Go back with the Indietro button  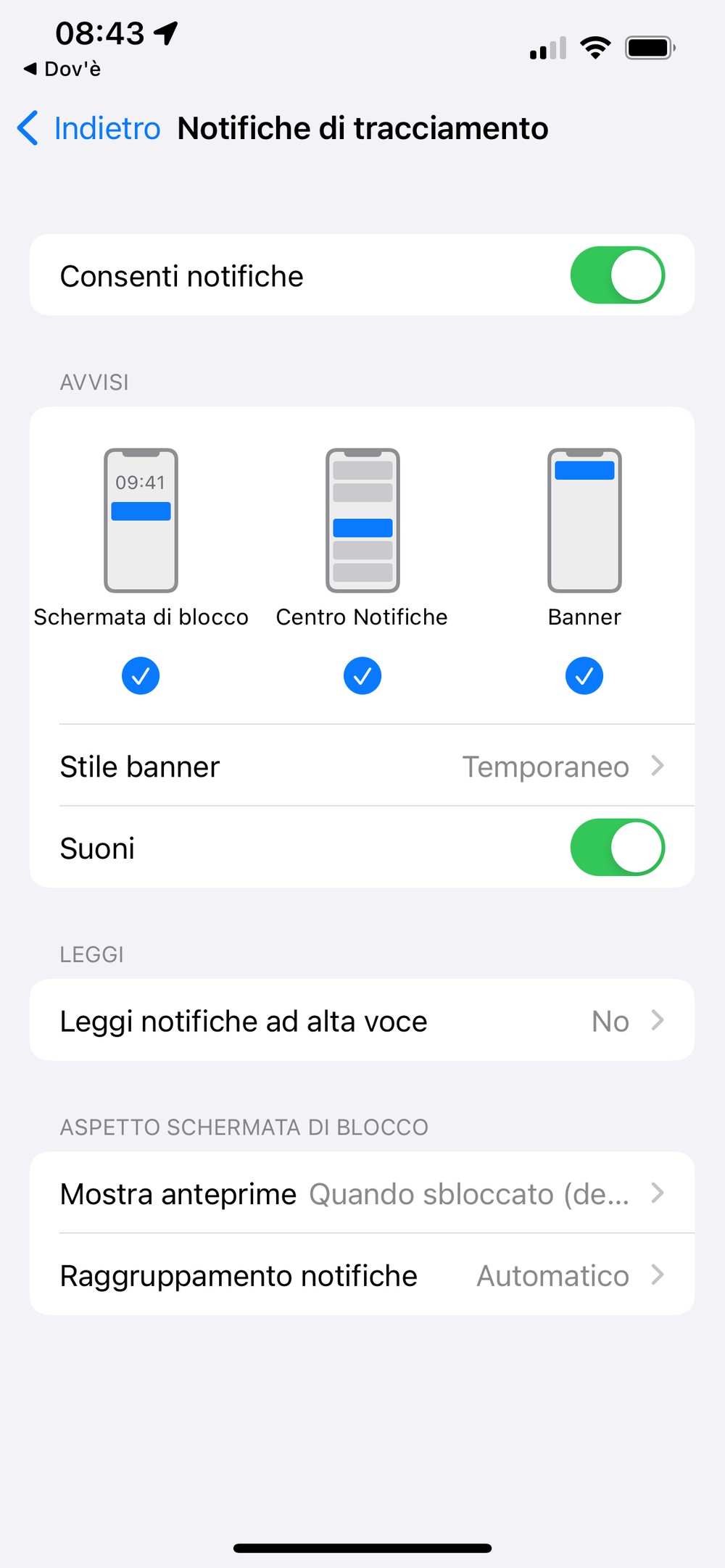(88, 128)
